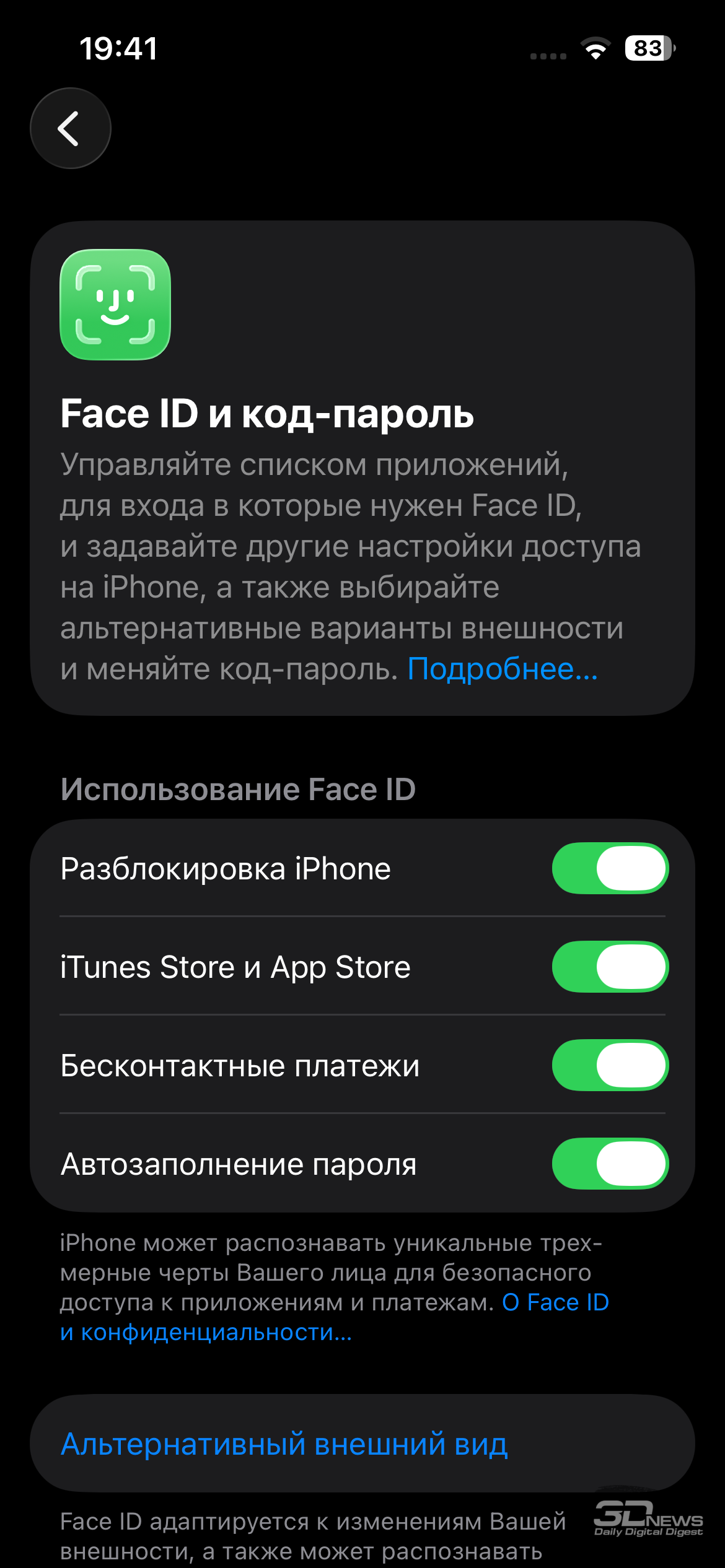This screenshot has width=725, height=1568.
Task: Open the Подробнее… link
Action: 502,669
